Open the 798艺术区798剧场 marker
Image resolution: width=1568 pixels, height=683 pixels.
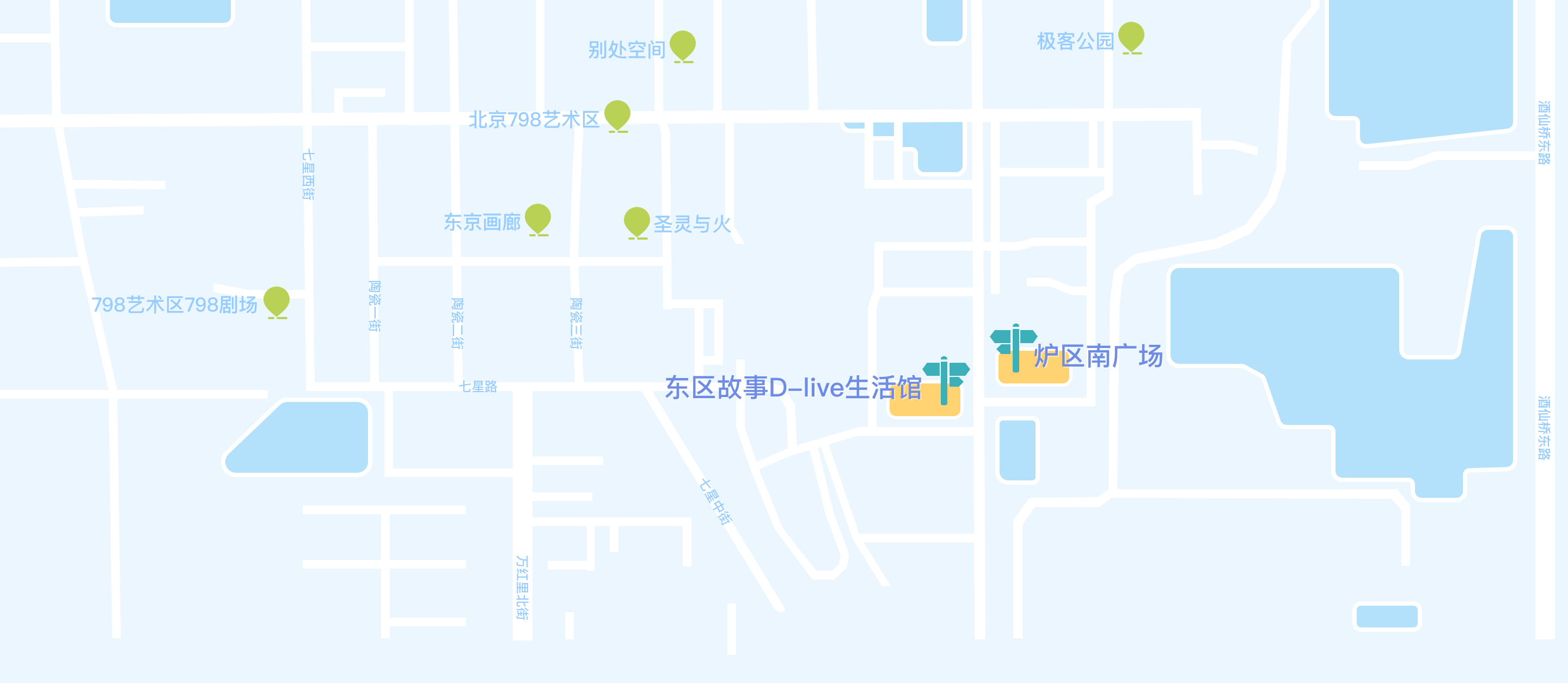[277, 301]
